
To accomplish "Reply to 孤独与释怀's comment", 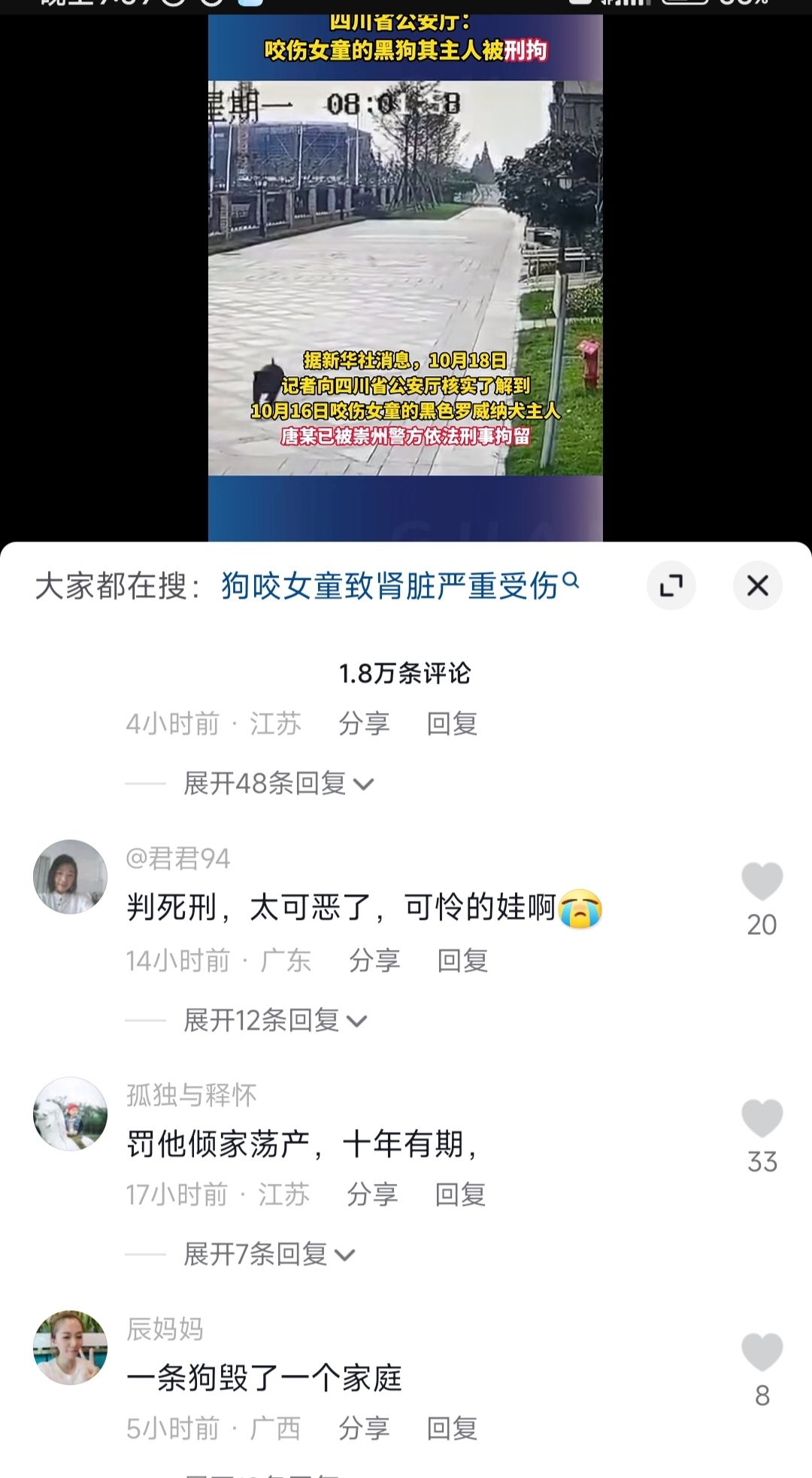I will [460, 1194].
